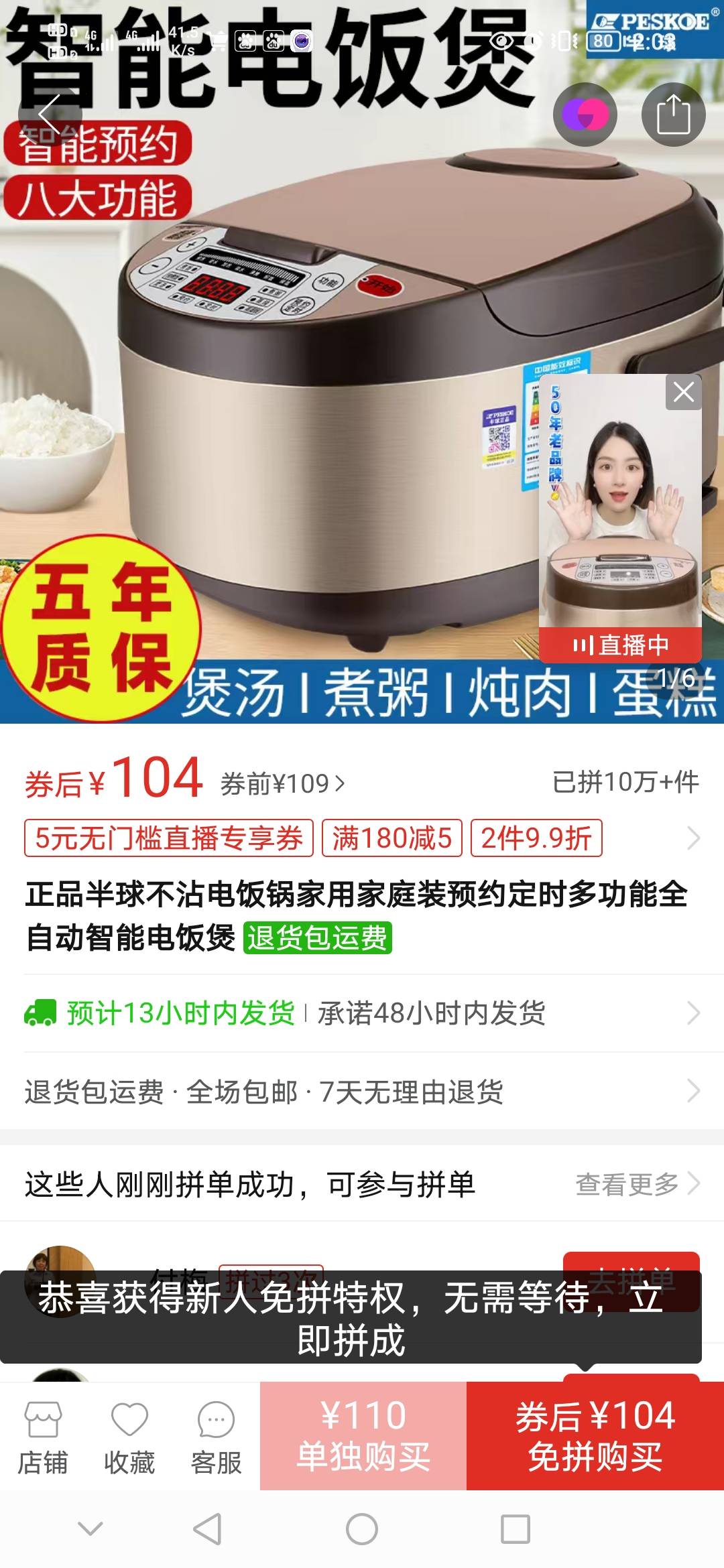The image size is (724, 1568).
Task: Share this rice cooker product
Action: (x=673, y=115)
